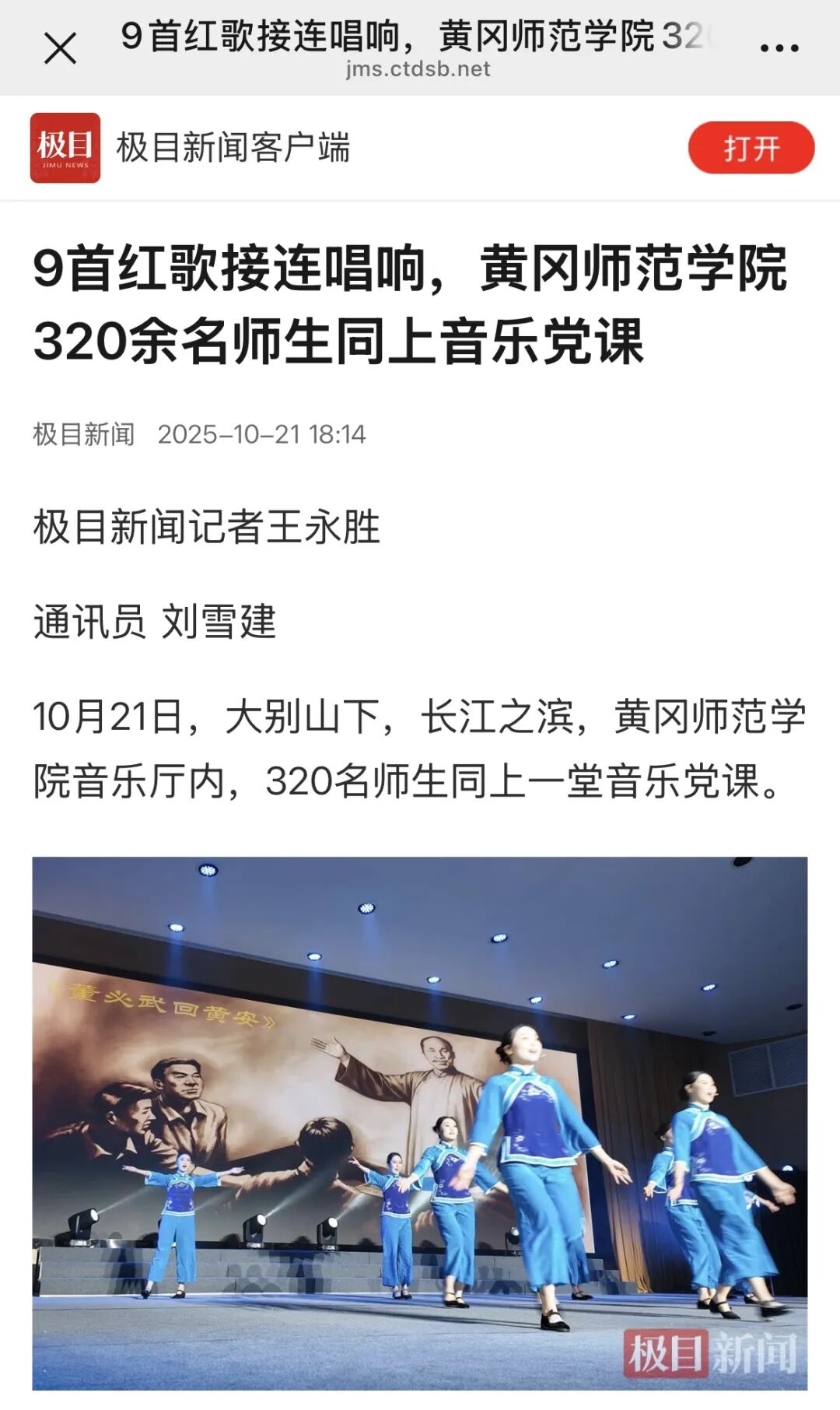View the stage performance photo
The image size is (840, 1410).
coord(419,1122)
